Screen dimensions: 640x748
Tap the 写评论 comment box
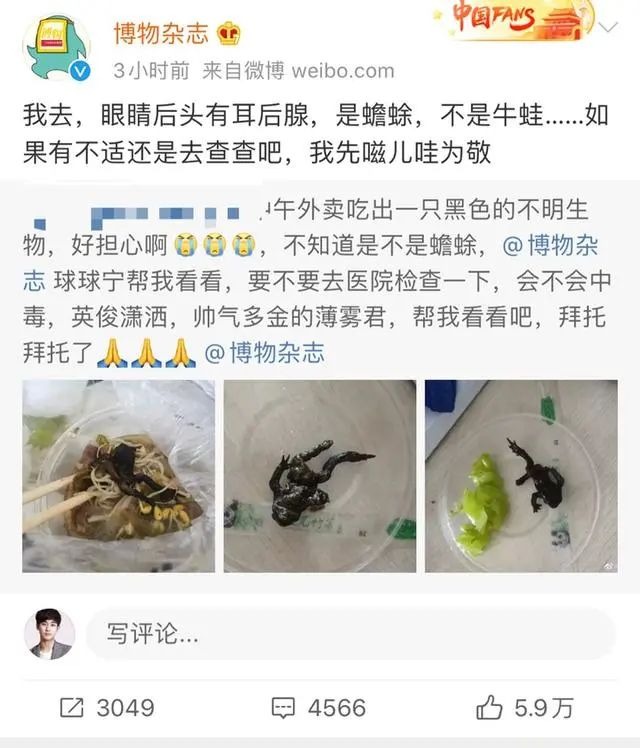coord(350,634)
